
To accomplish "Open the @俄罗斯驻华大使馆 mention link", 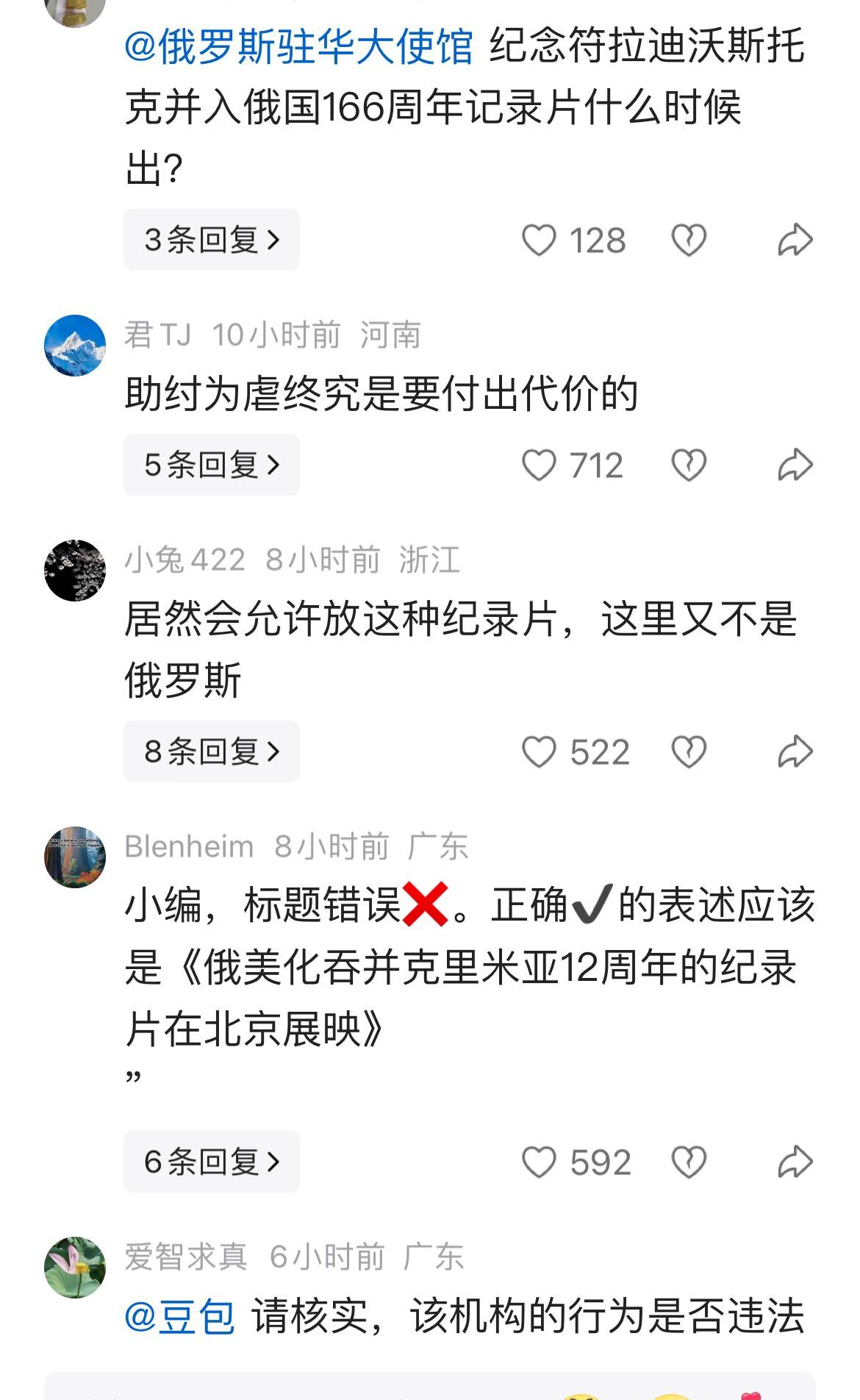I will pos(298,47).
